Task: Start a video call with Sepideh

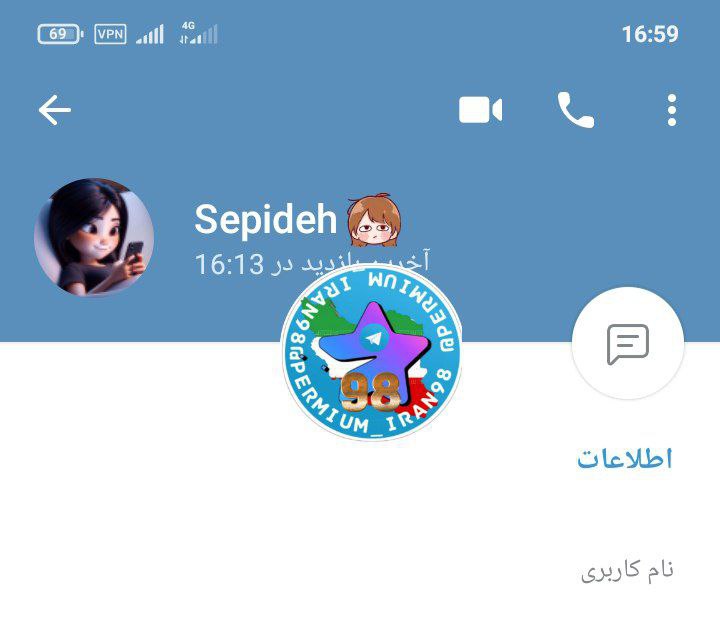Action: tap(480, 110)
